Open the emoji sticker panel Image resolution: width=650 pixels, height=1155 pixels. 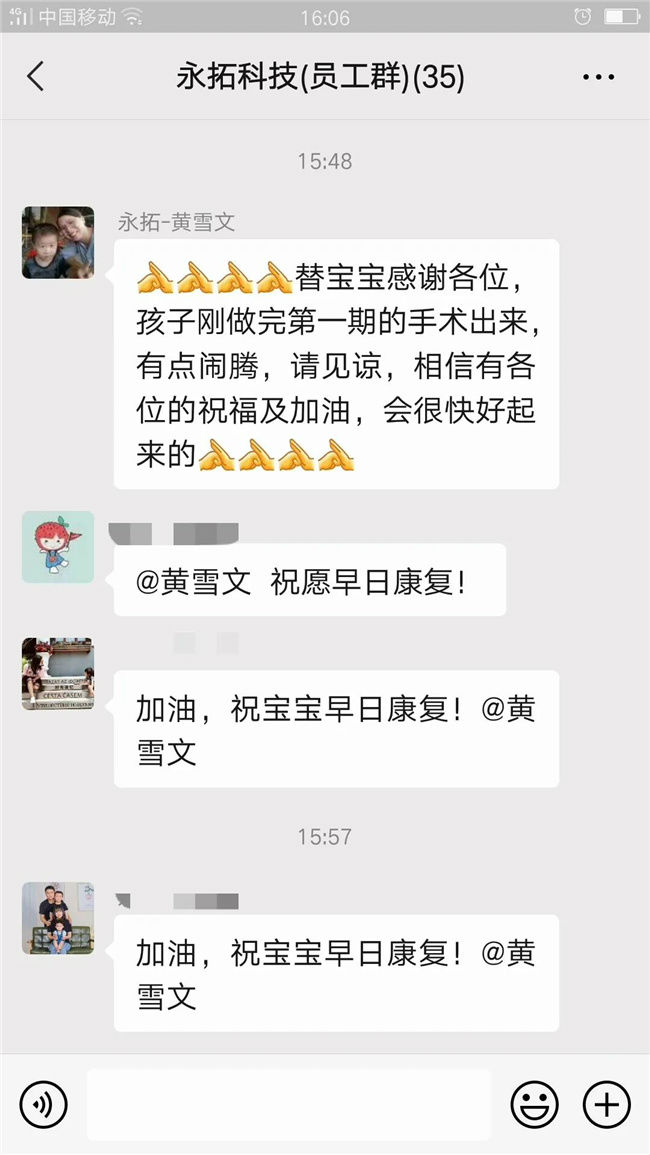click(535, 1105)
